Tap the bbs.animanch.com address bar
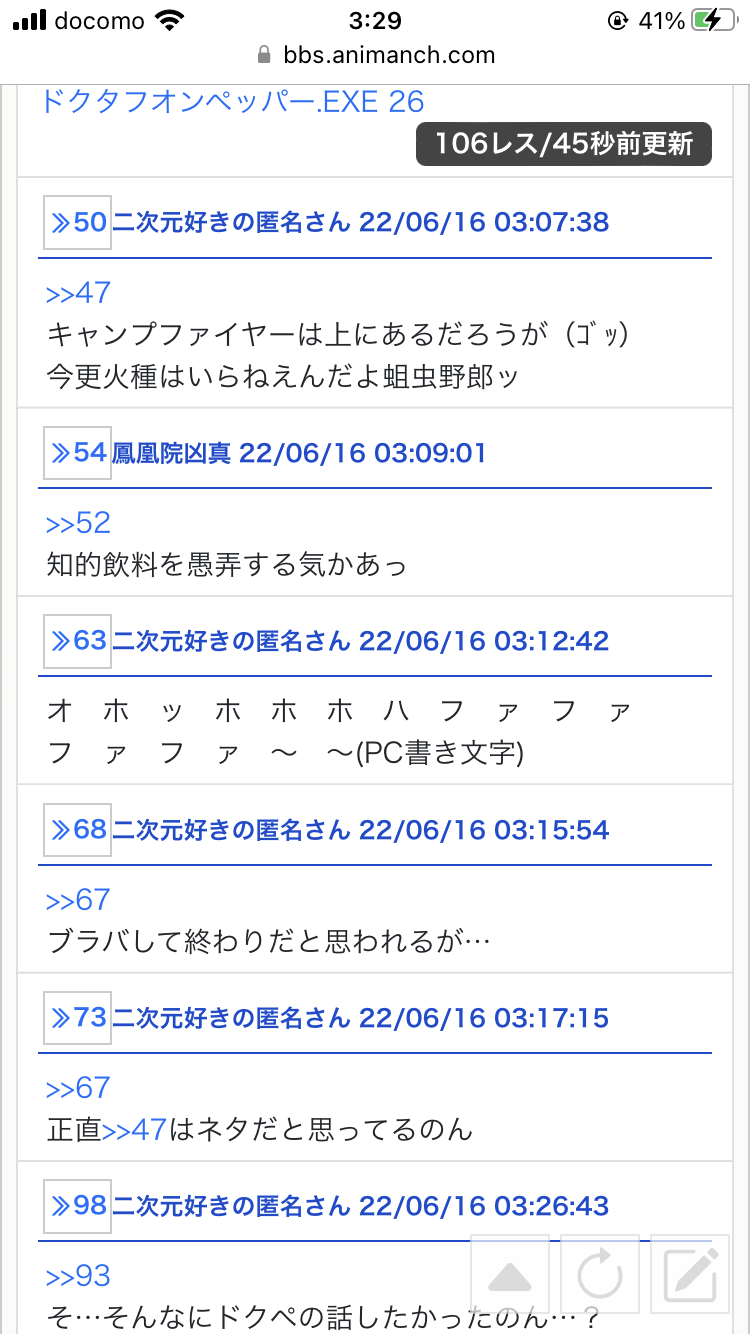Viewport: 750px width, 1334px height. pos(375,55)
